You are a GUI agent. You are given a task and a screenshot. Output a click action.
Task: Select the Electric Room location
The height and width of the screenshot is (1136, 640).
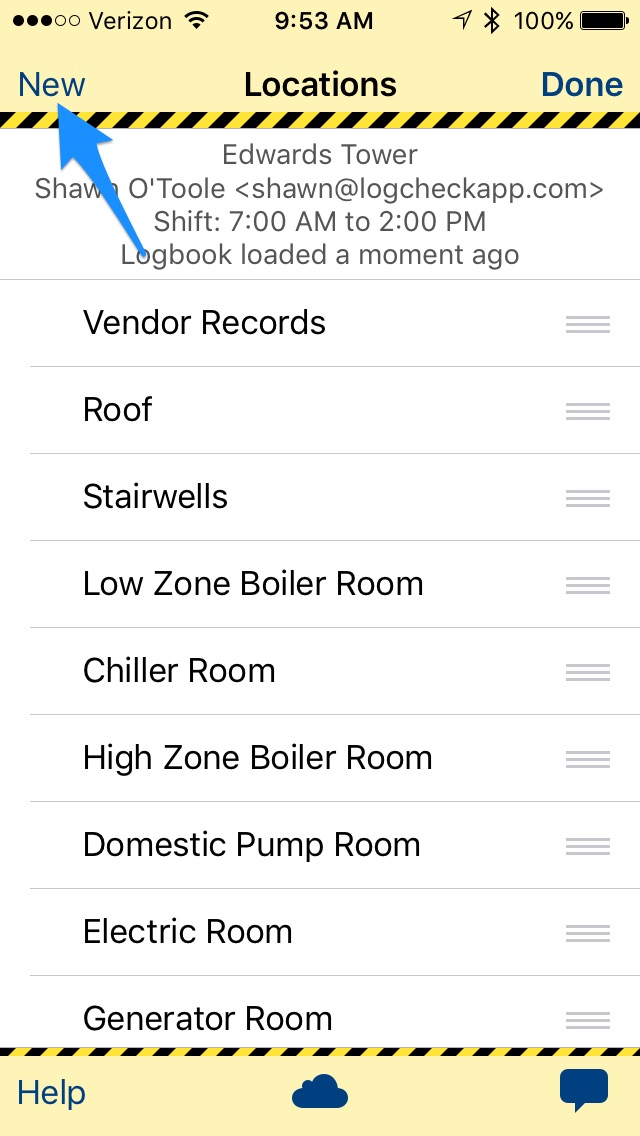click(188, 932)
